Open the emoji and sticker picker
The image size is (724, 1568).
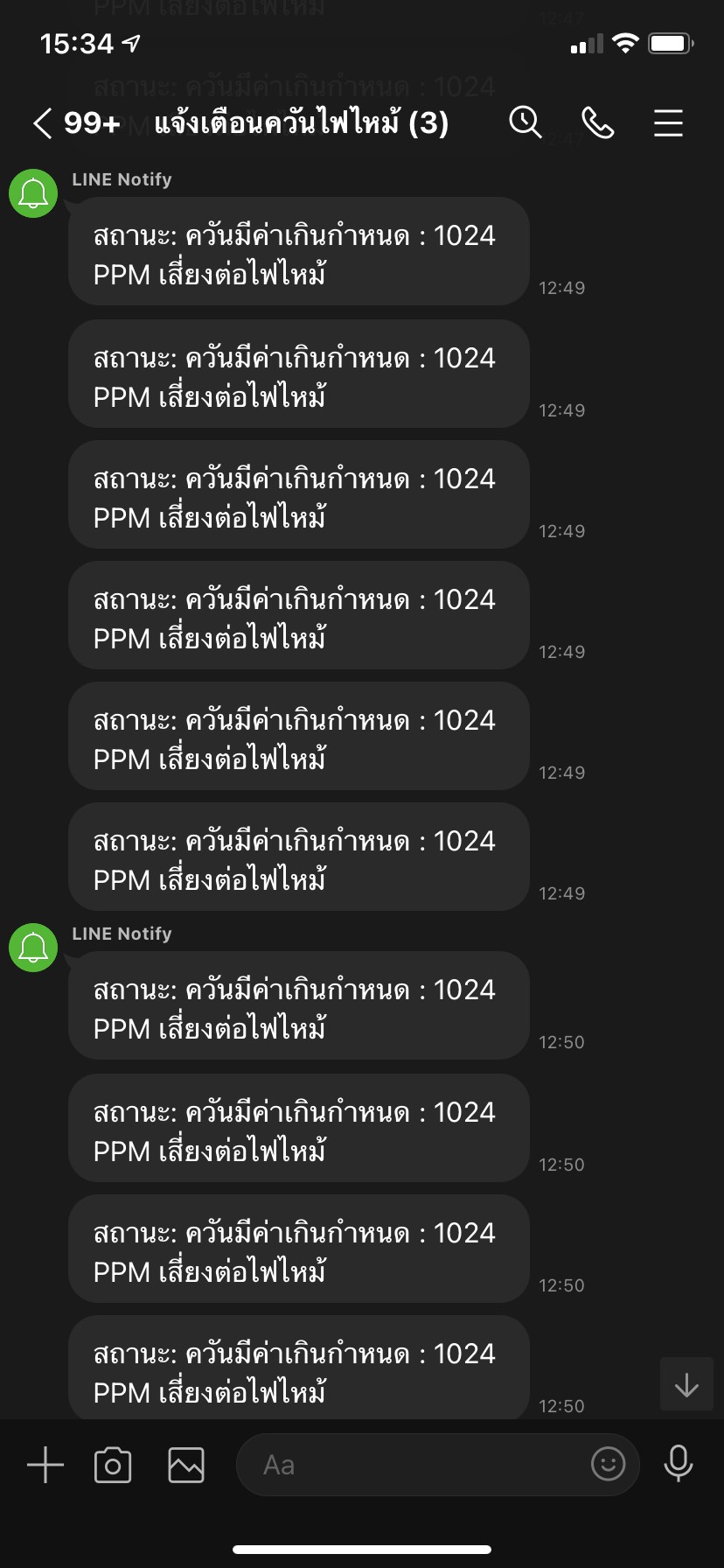[609, 1463]
